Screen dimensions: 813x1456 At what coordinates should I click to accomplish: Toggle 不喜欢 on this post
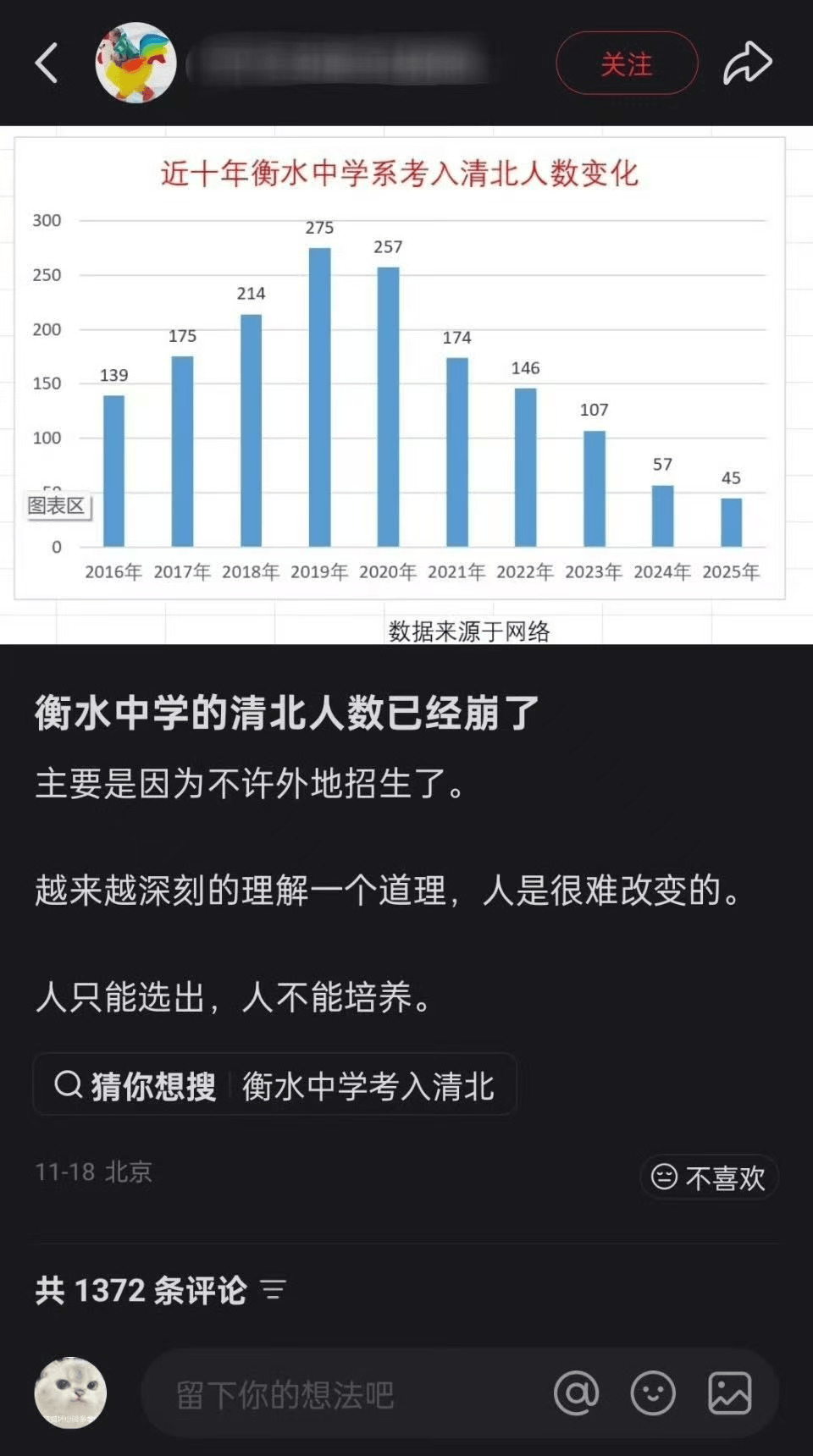709,1176
